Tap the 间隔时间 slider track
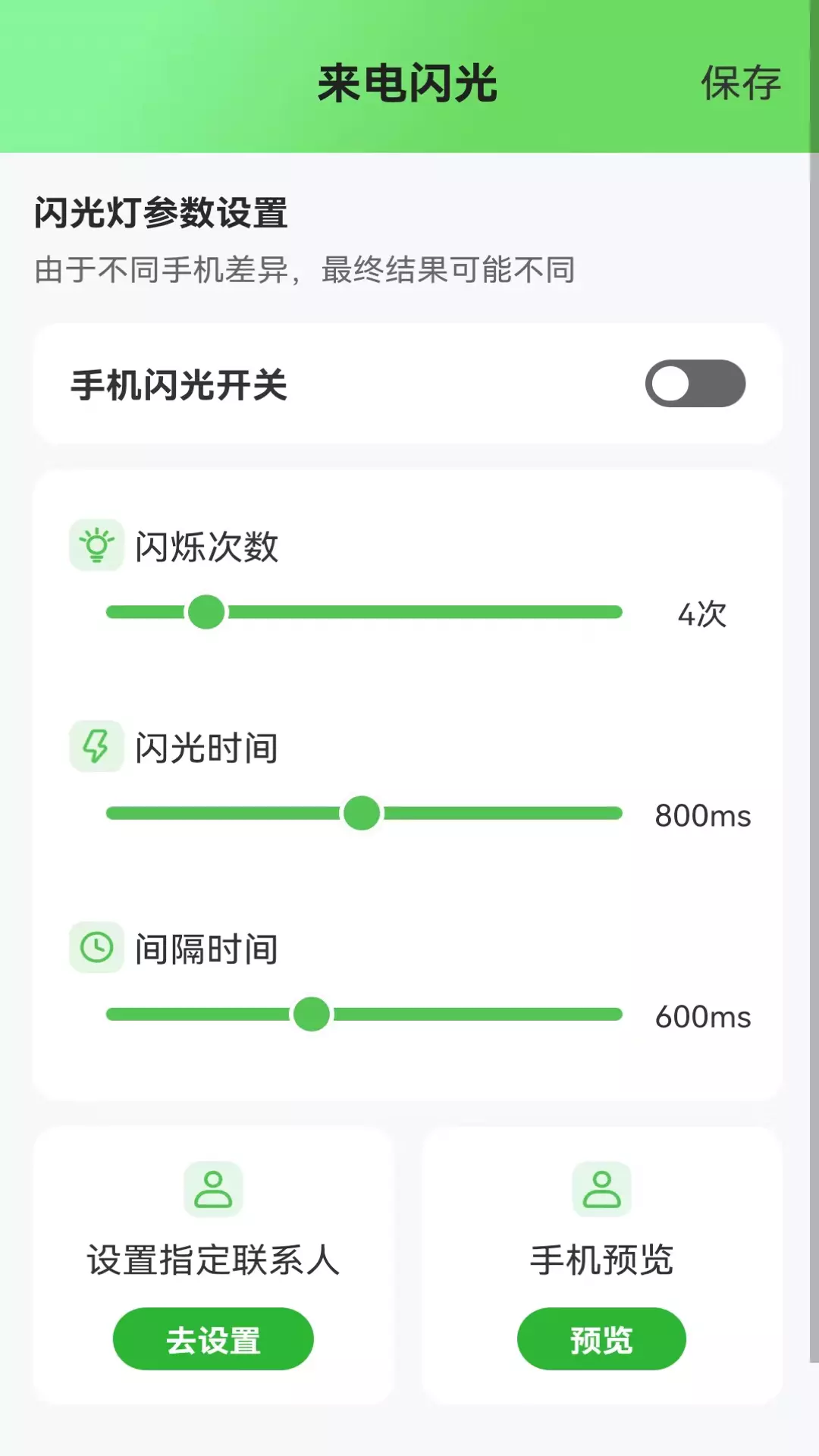Image resolution: width=819 pixels, height=1456 pixels. pyautogui.click(x=364, y=1015)
